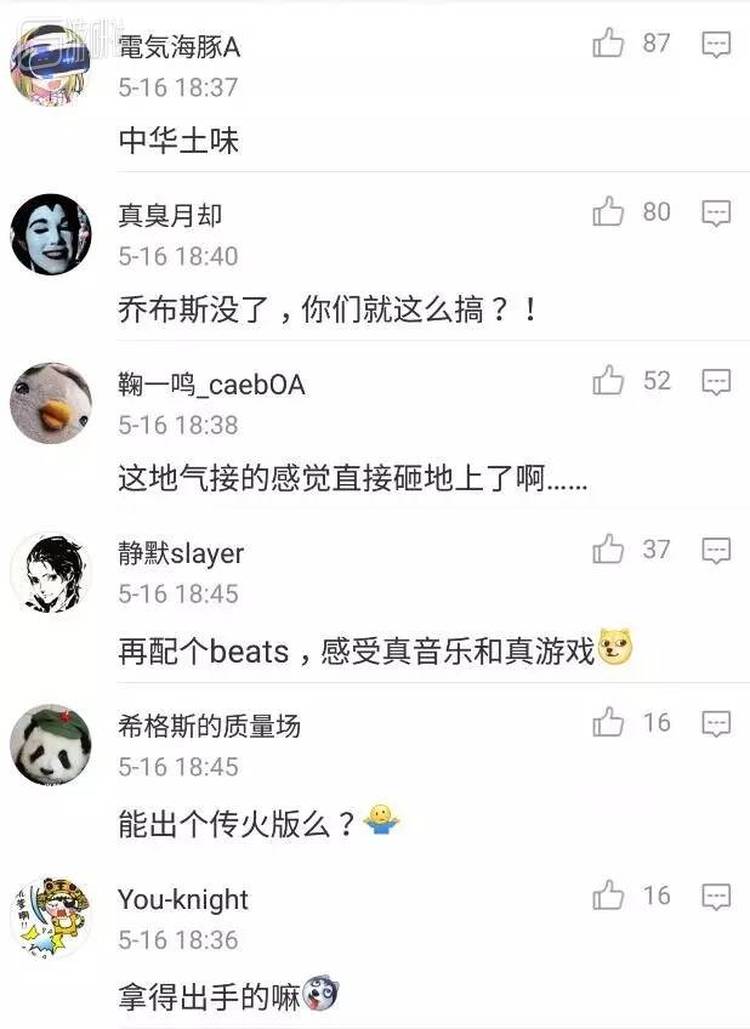Like You-knight's comment
The height and width of the screenshot is (1029, 750).
(x=608, y=896)
